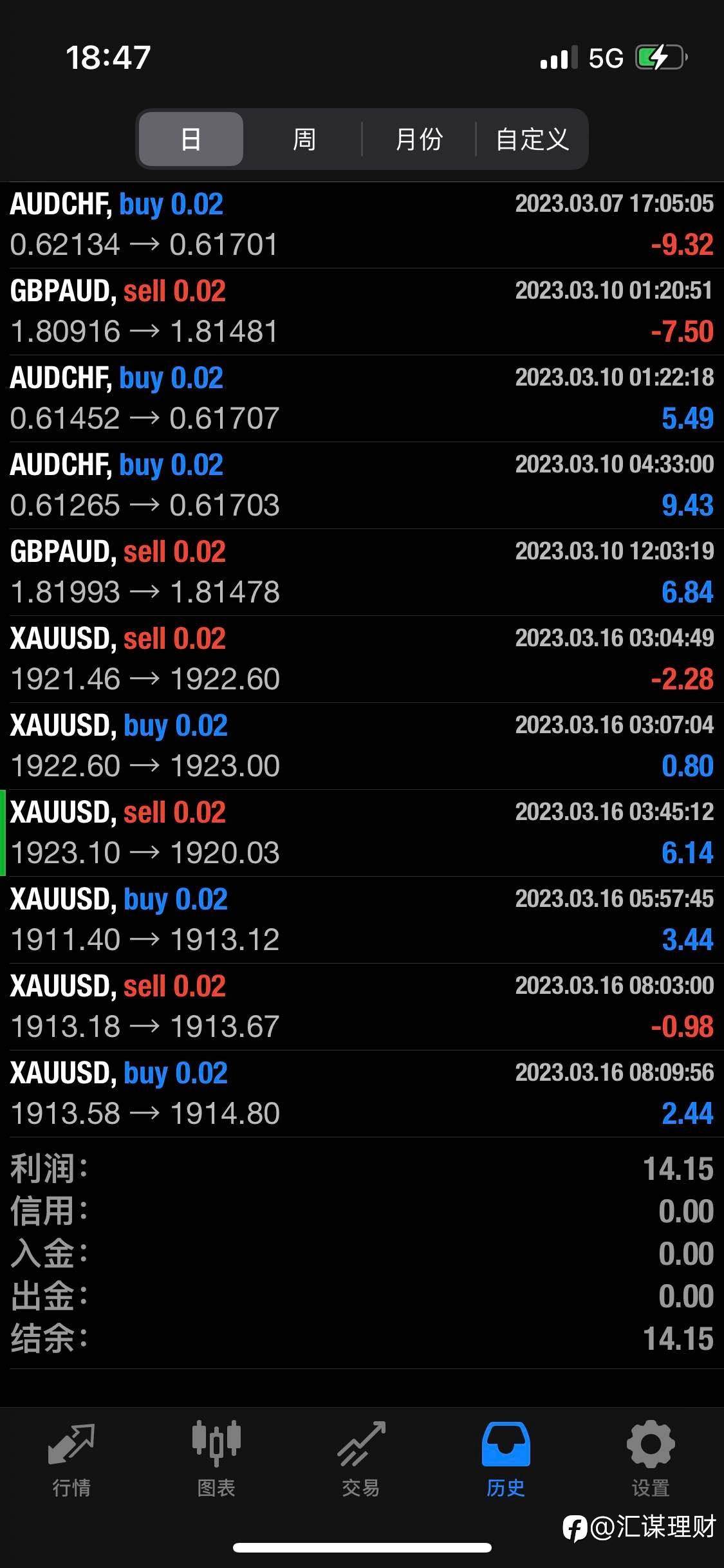
Task: Switch to the 月份 month period
Action: tap(419, 139)
